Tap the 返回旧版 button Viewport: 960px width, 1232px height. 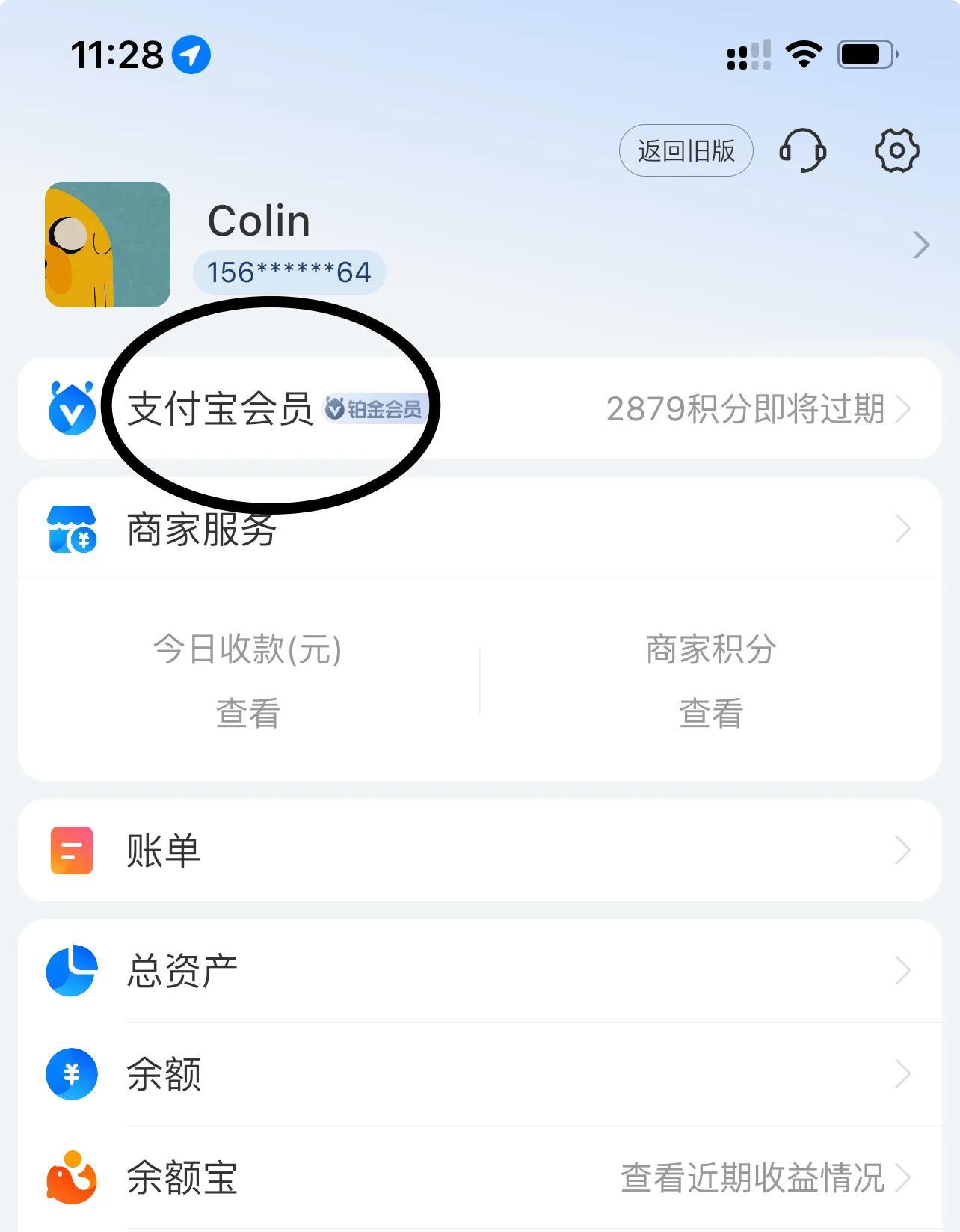pos(686,151)
